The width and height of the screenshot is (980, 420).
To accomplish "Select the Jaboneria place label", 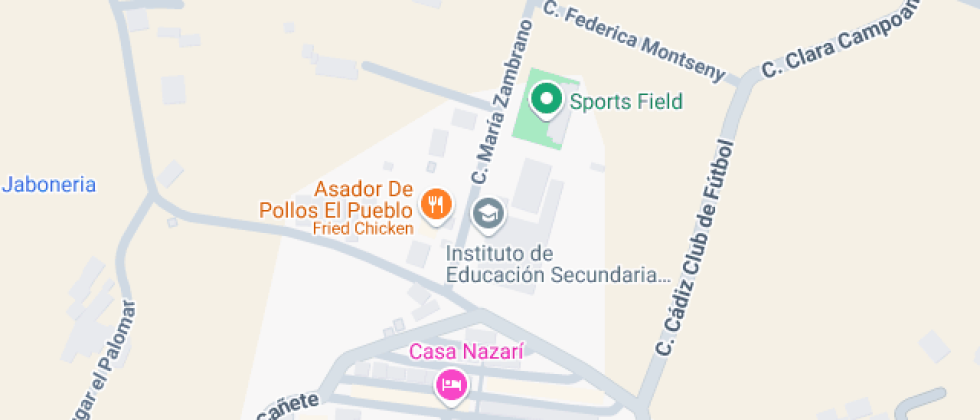I will click(49, 184).
